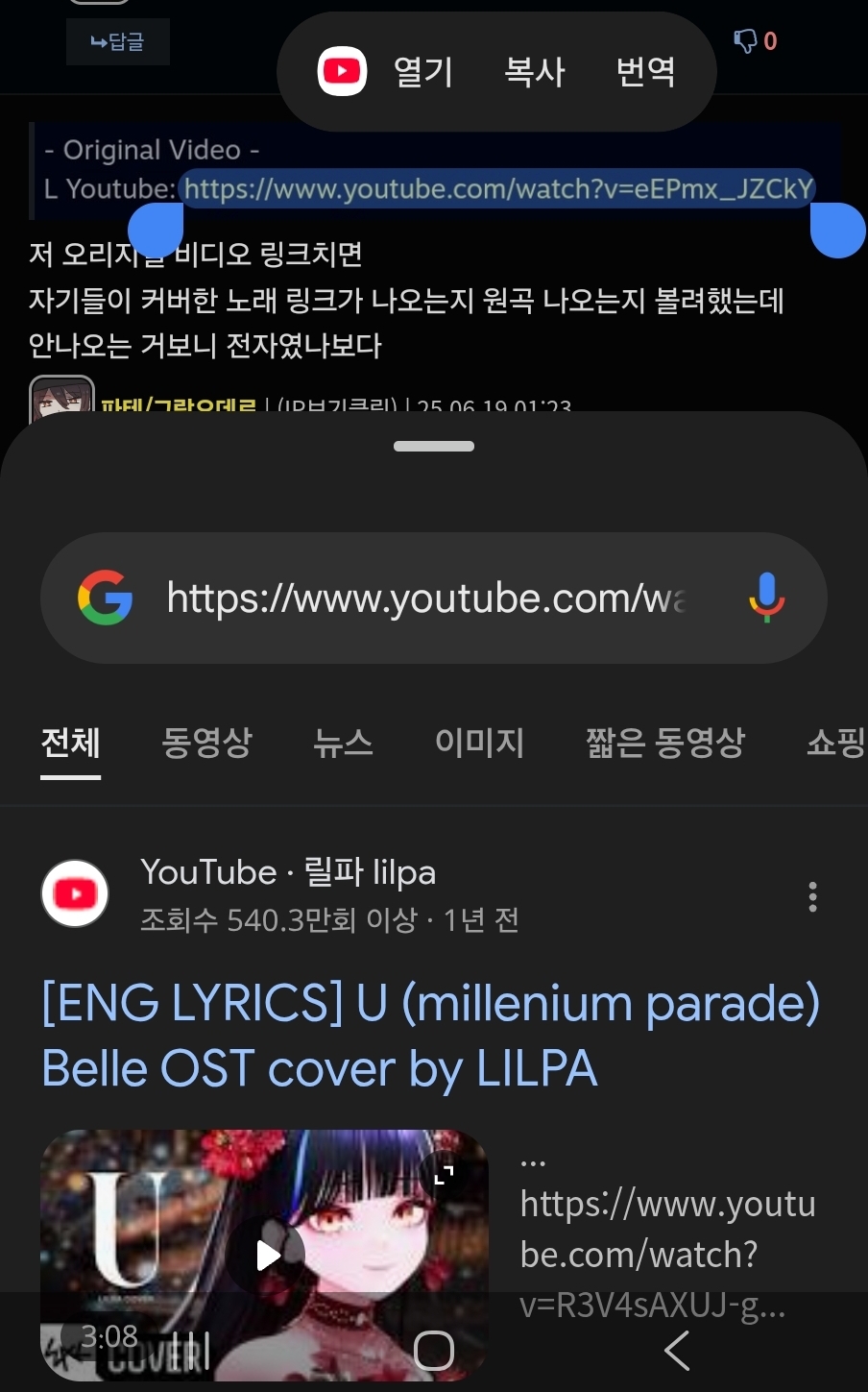Tap the thumbs-down dislike icon
Viewport: 868px width, 1392px height.
pyautogui.click(x=745, y=40)
